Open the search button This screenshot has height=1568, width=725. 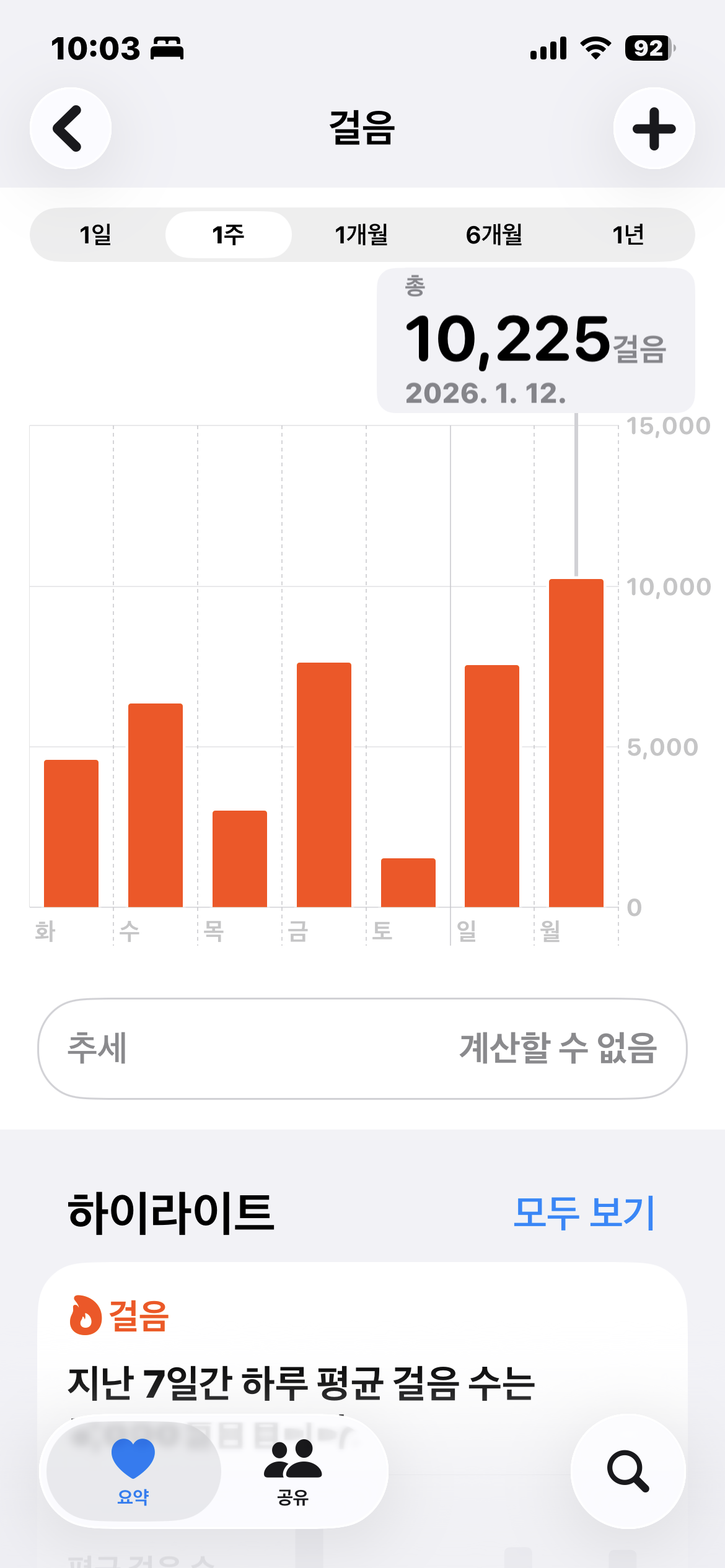tap(628, 1471)
